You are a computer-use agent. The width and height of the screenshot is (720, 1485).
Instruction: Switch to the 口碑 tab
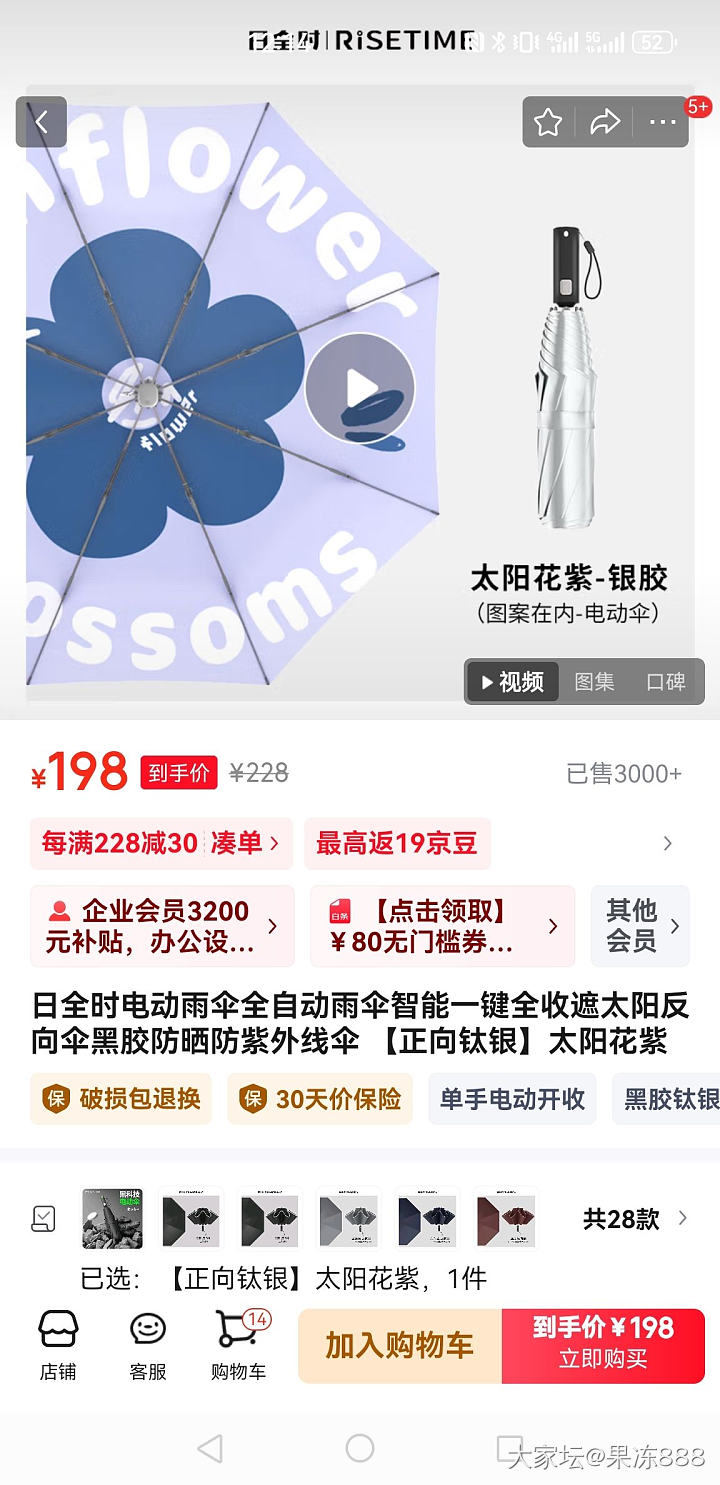tap(665, 682)
